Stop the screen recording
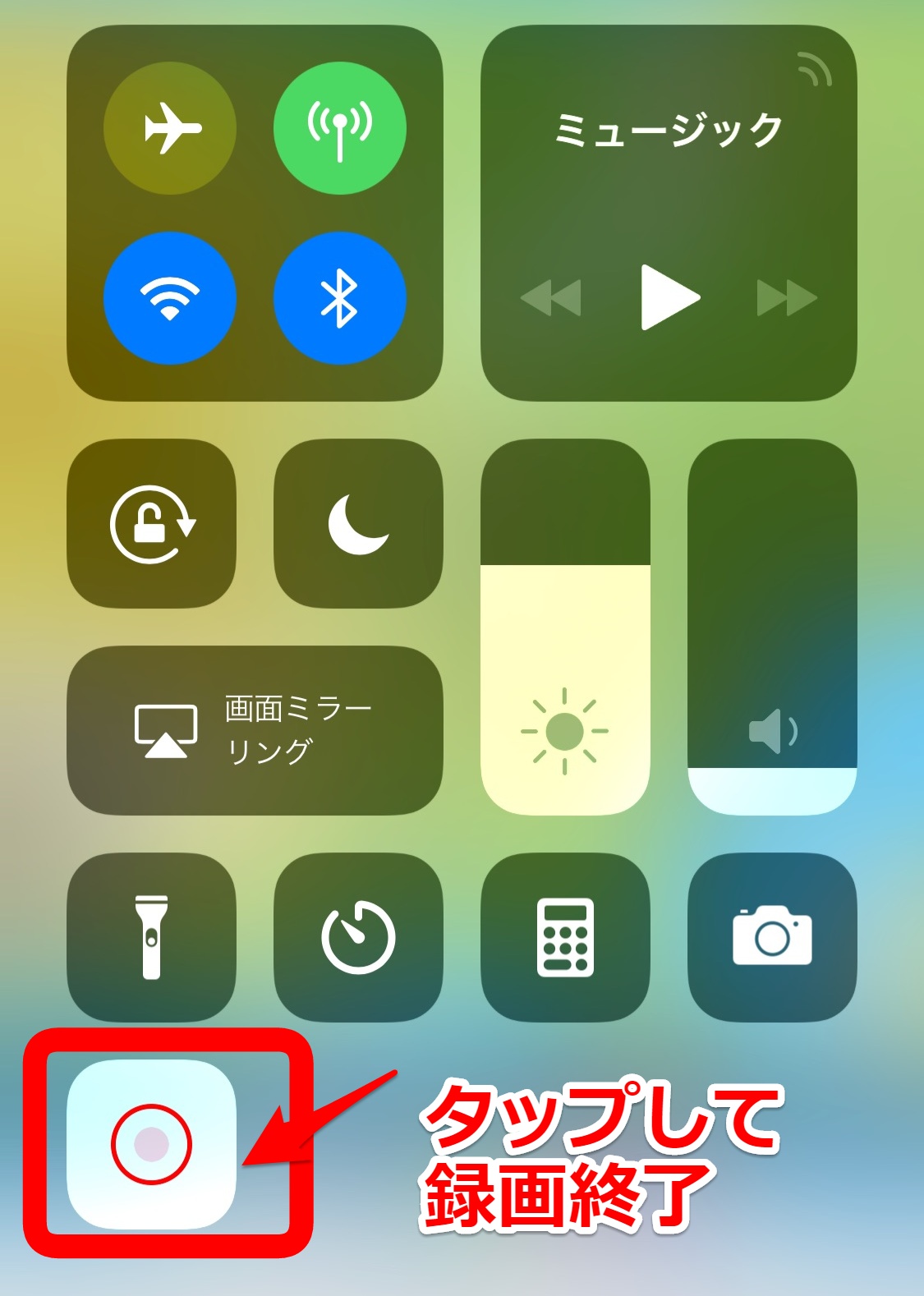The height and width of the screenshot is (1296, 924). pyautogui.click(x=152, y=1143)
